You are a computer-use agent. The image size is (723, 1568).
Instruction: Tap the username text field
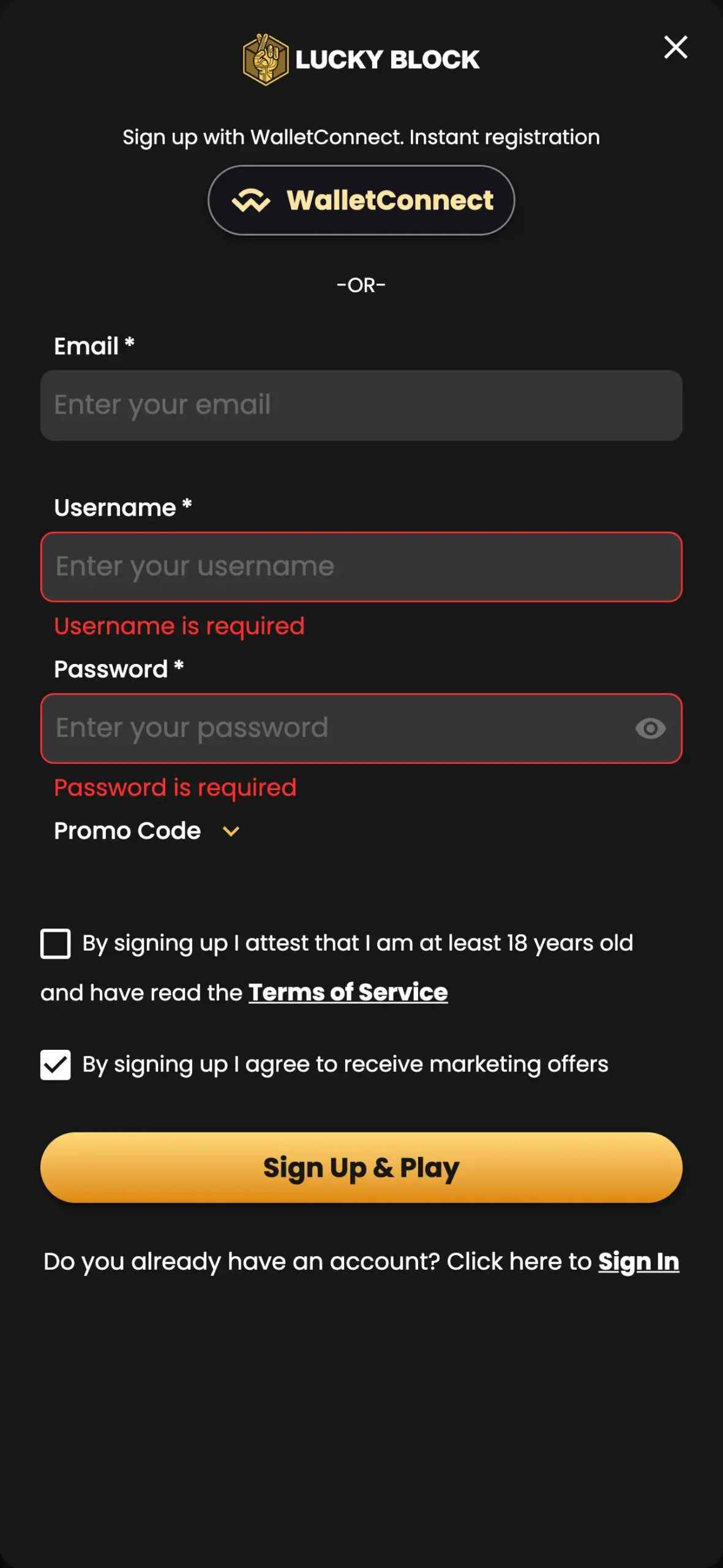pos(361,567)
